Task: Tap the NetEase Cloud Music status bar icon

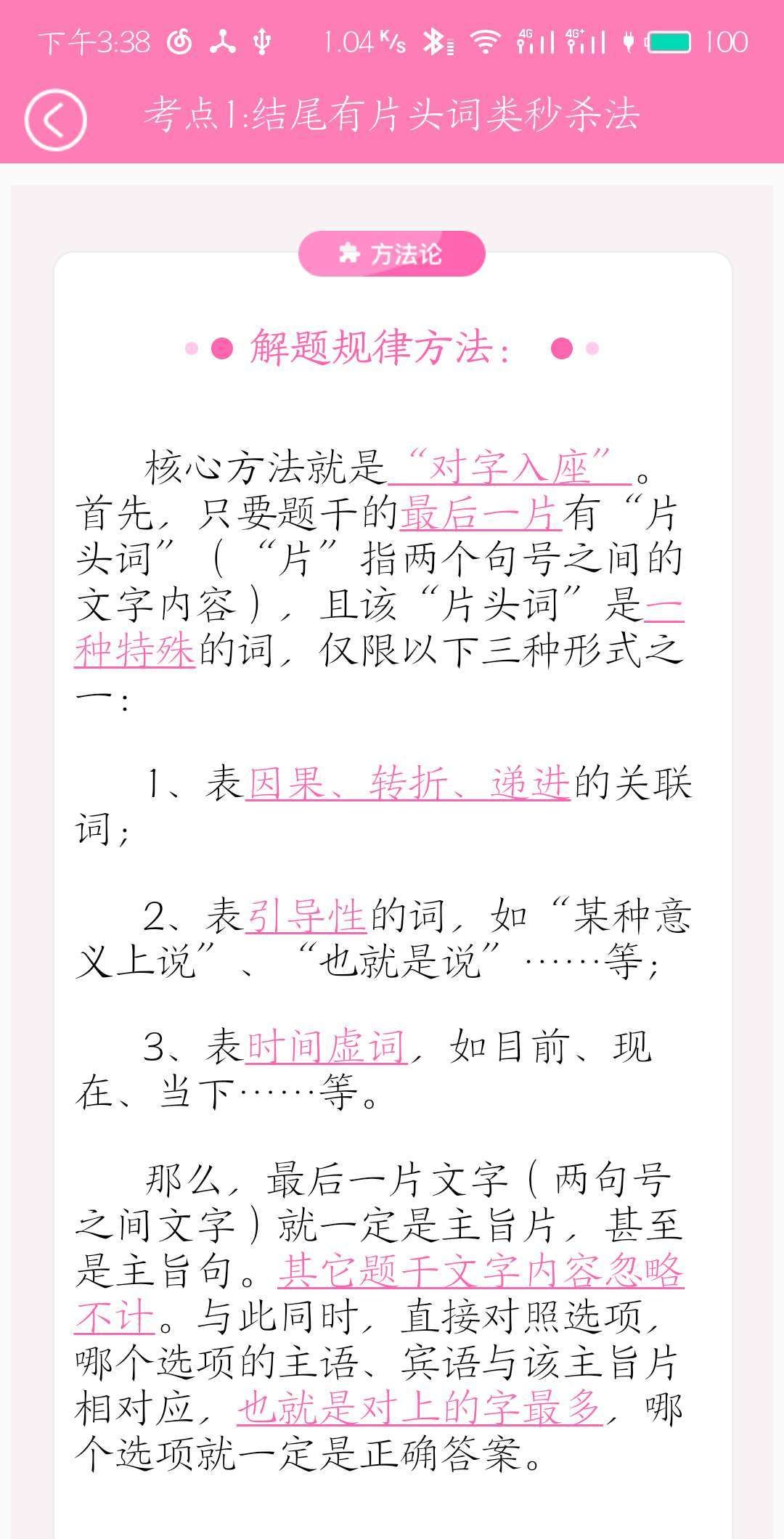Action: 178,41
